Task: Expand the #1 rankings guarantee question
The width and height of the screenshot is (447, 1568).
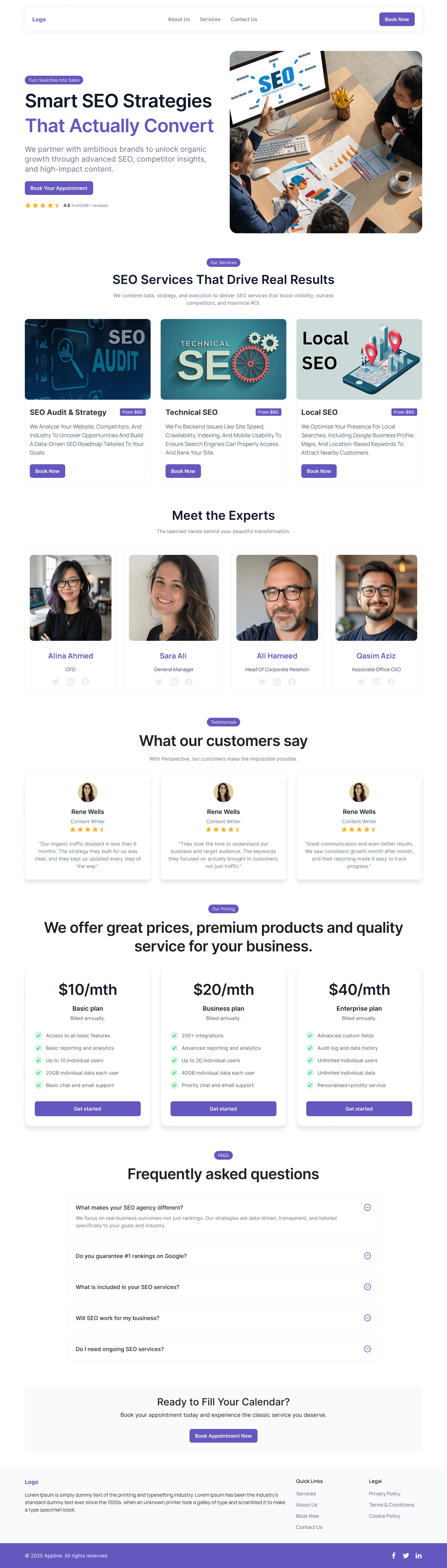Action: pos(367,1256)
